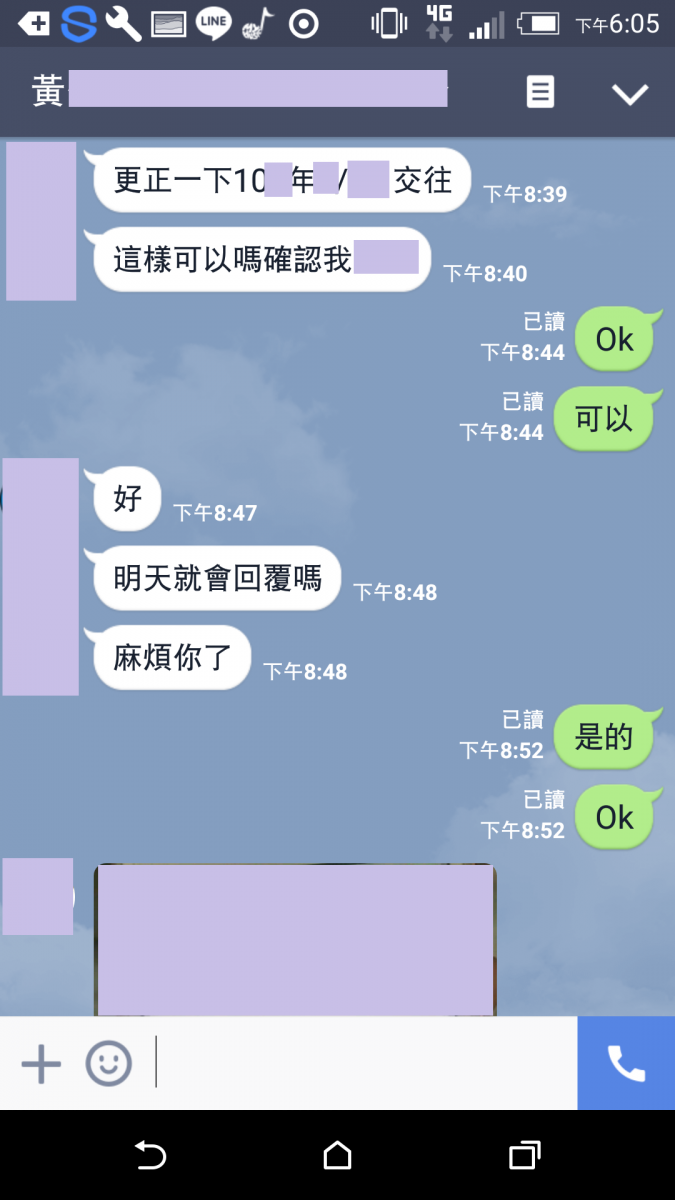Open the emoji sticker picker
675x1200 pixels.
pos(108,1064)
